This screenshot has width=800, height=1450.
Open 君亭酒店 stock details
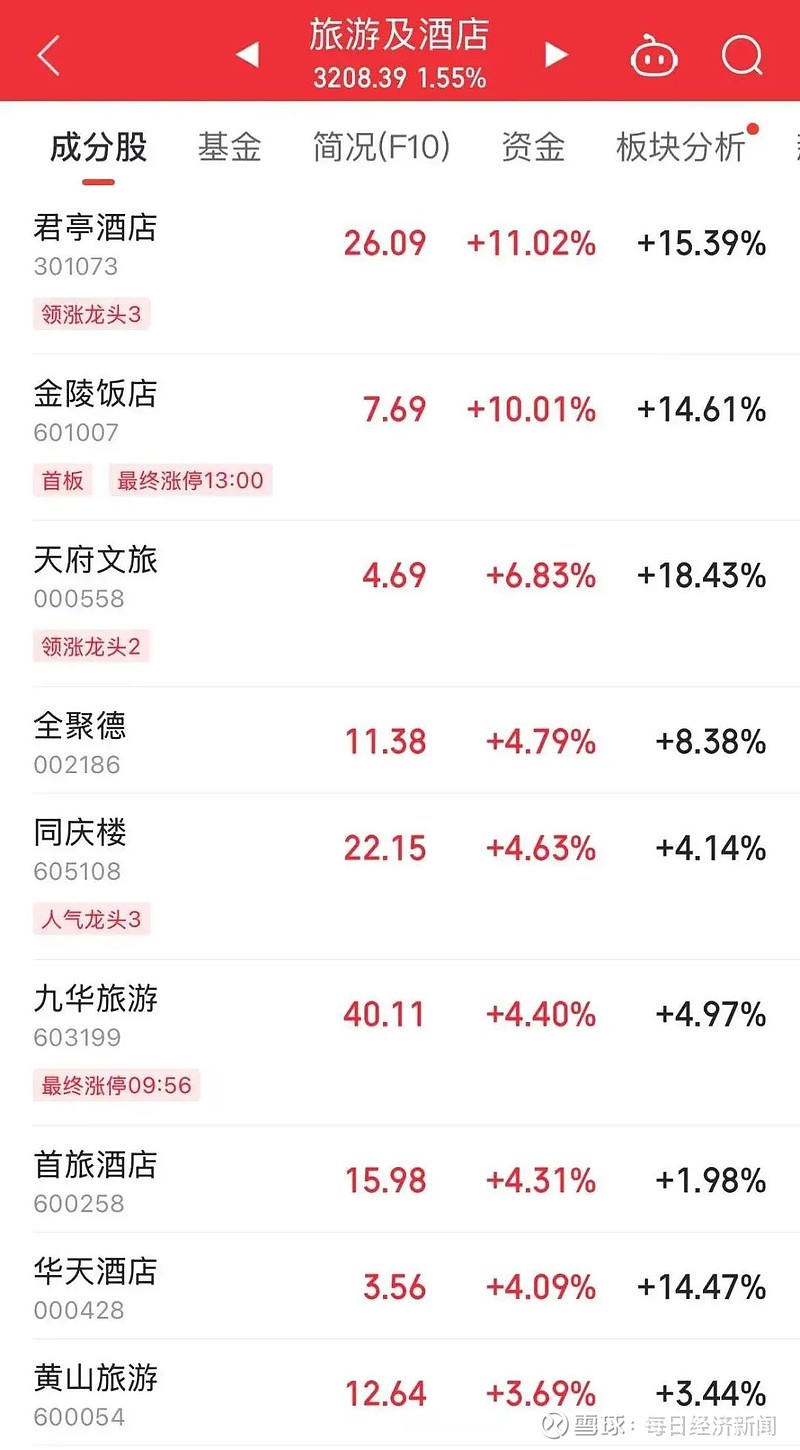pos(95,230)
